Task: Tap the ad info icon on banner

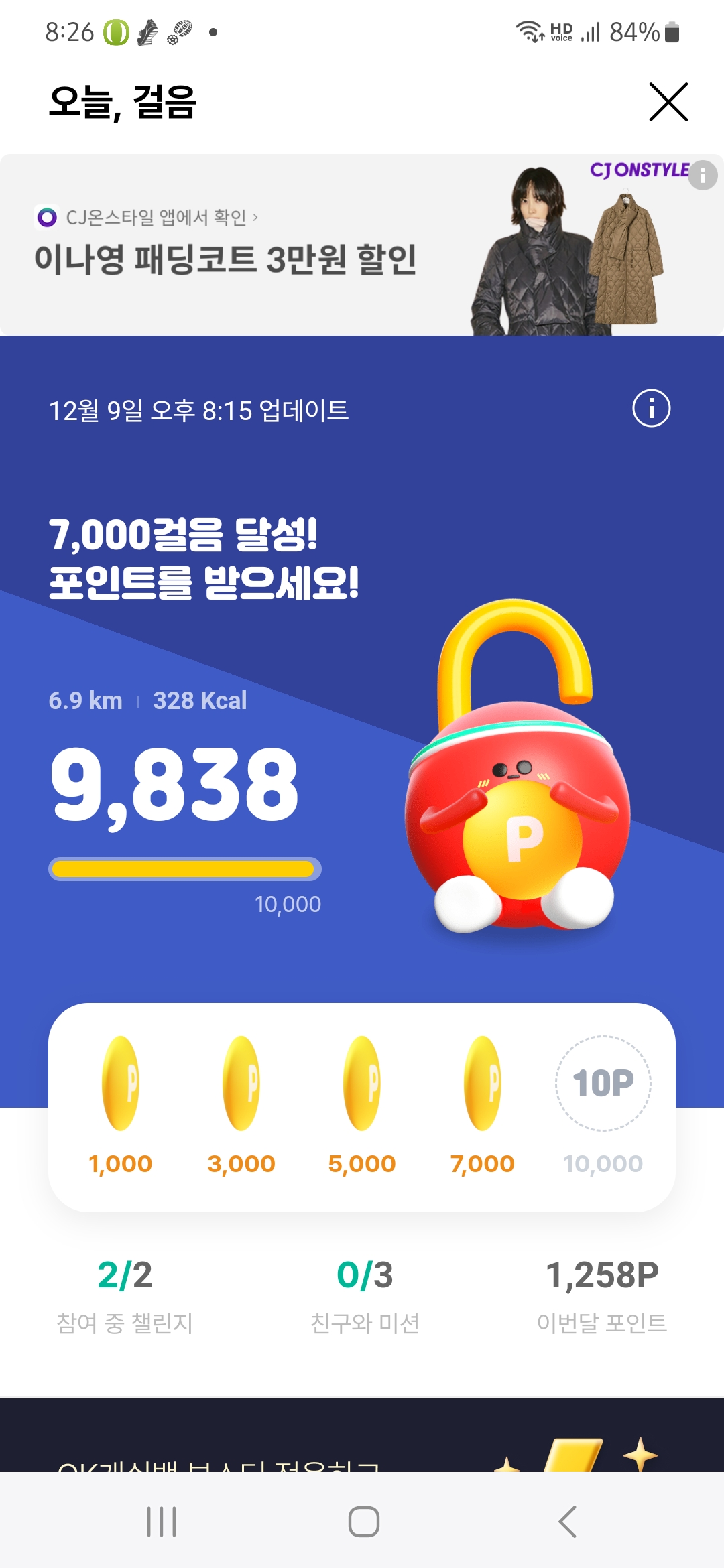Action: point(703,176)
